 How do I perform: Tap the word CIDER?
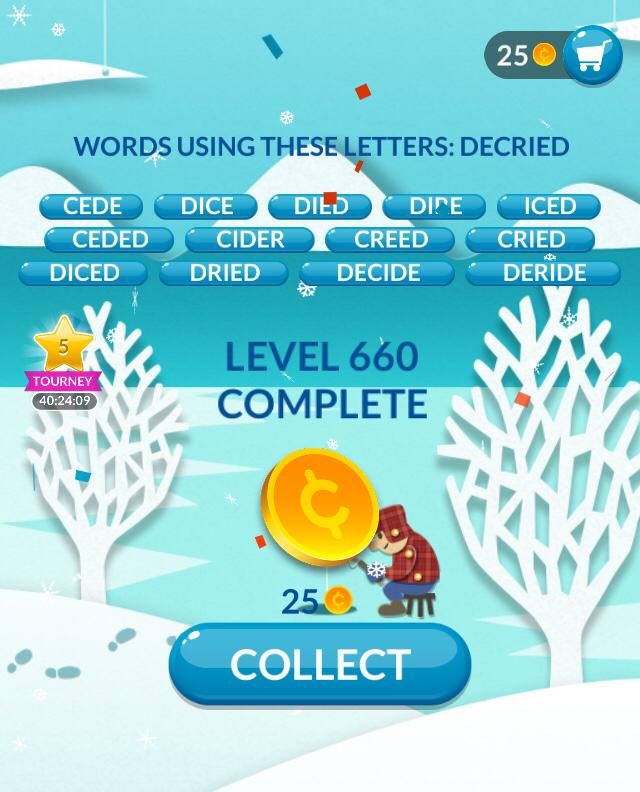250,240
